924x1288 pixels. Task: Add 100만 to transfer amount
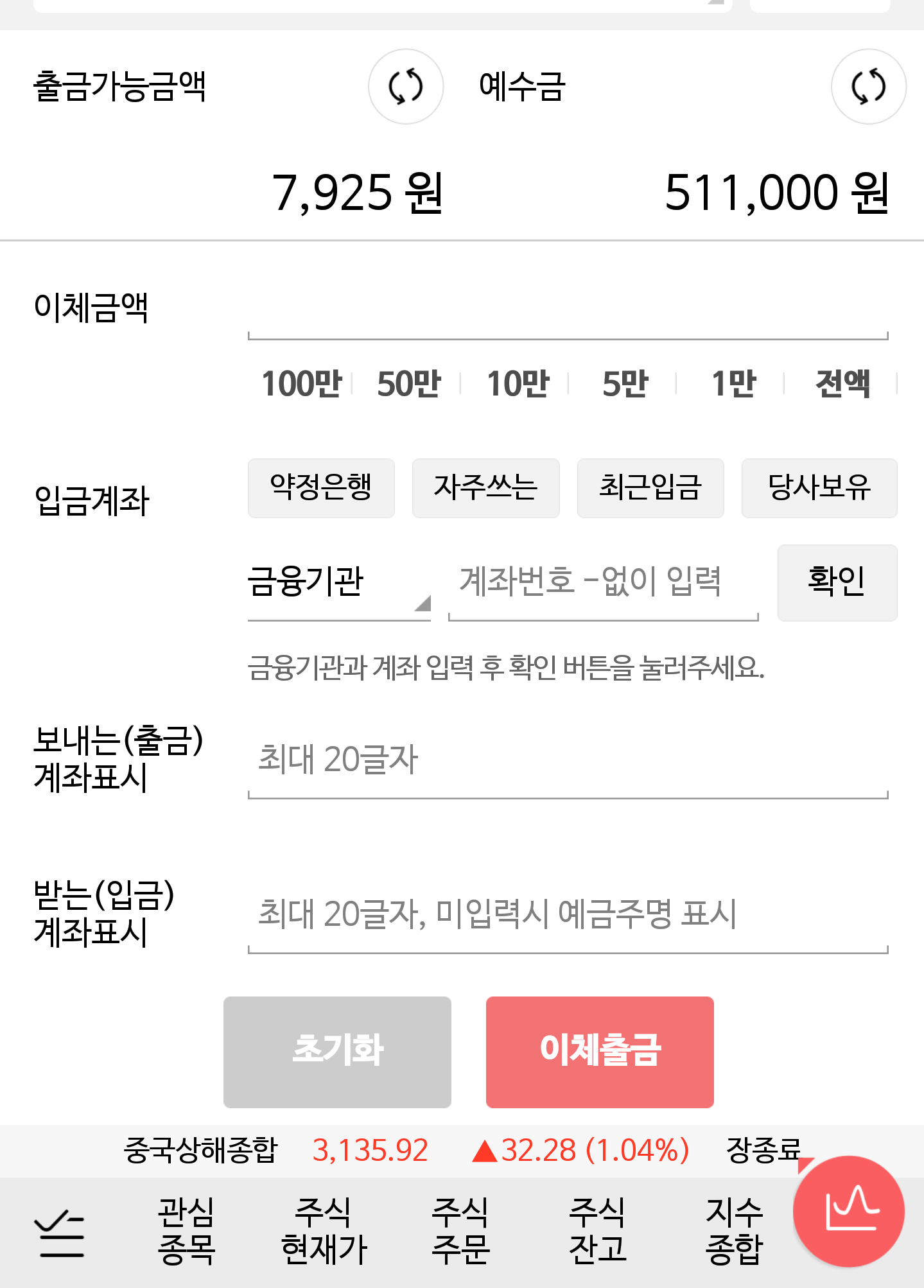click(301, 384)
